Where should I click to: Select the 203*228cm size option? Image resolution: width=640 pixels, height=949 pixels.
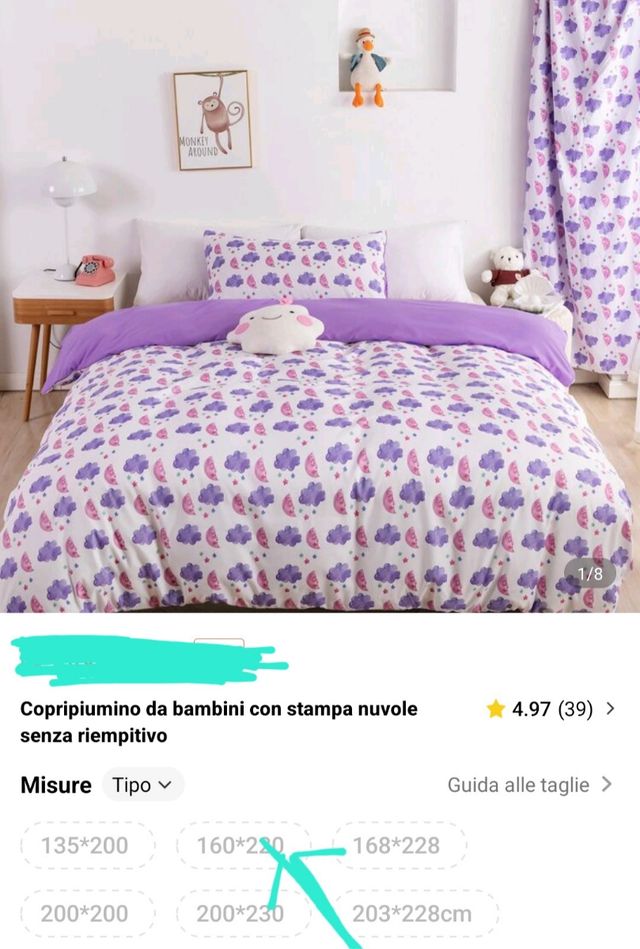pyautogui.click(x=412, y=913)
